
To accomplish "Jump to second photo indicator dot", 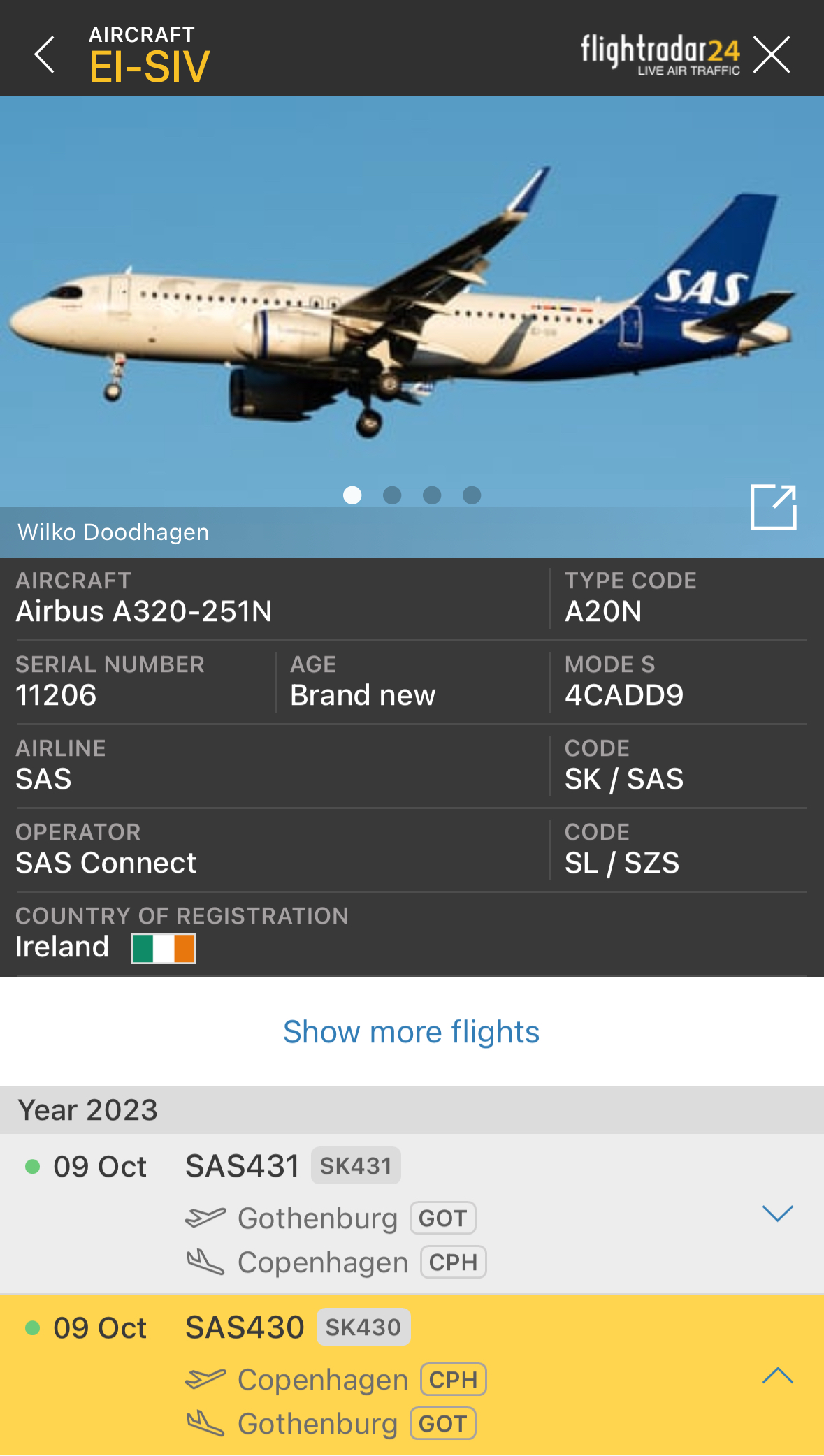I will tap(392, 495).
